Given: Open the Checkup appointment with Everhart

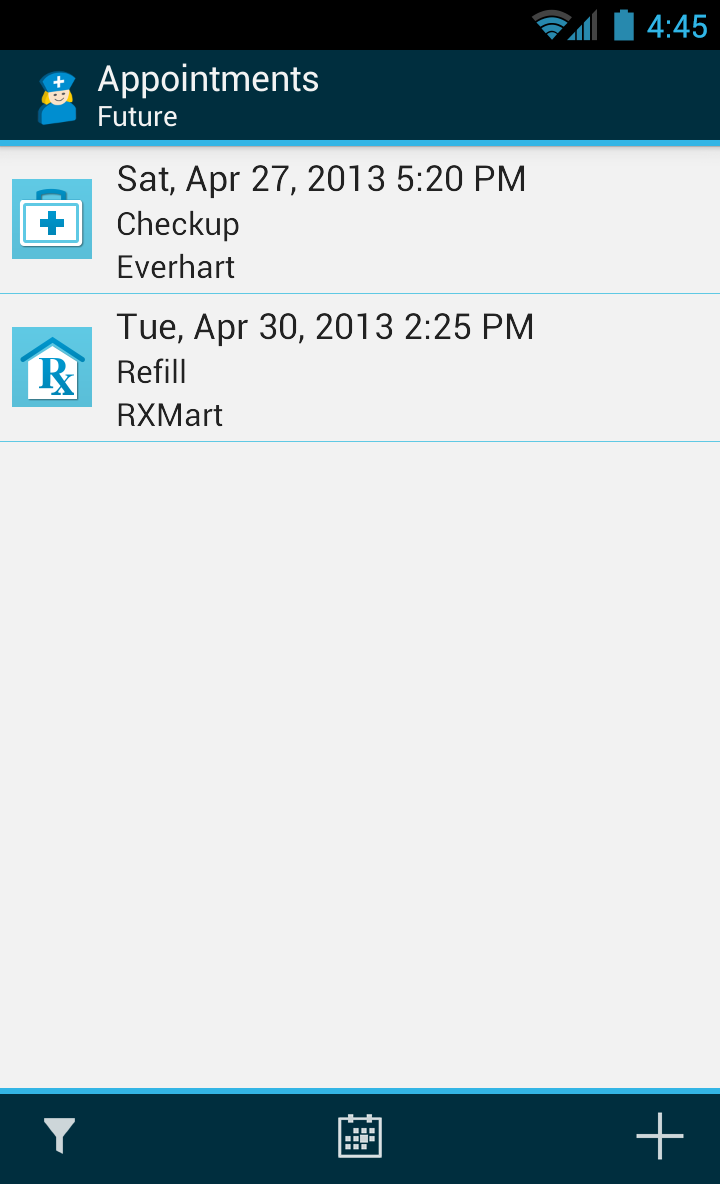Looking at the screenshot, I should tap(360, 222).
